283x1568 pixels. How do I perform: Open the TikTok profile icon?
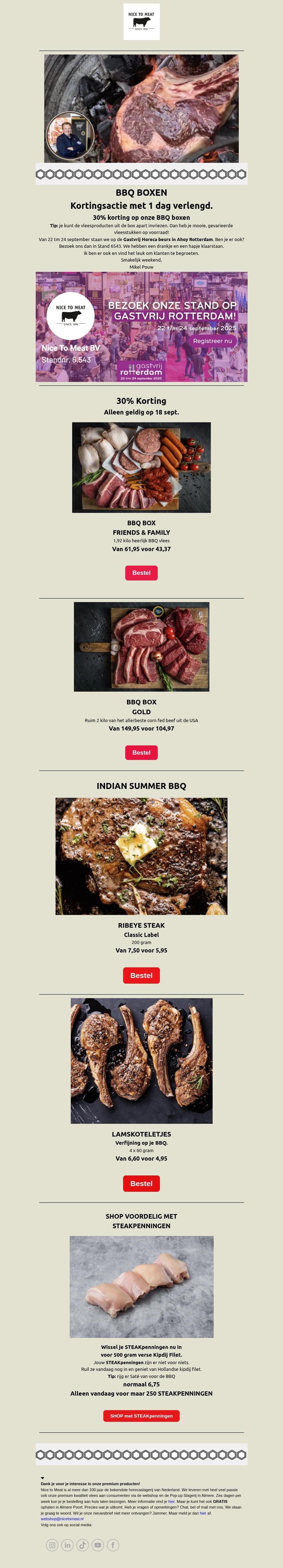pyautogui.click(x=83, y=1545)
